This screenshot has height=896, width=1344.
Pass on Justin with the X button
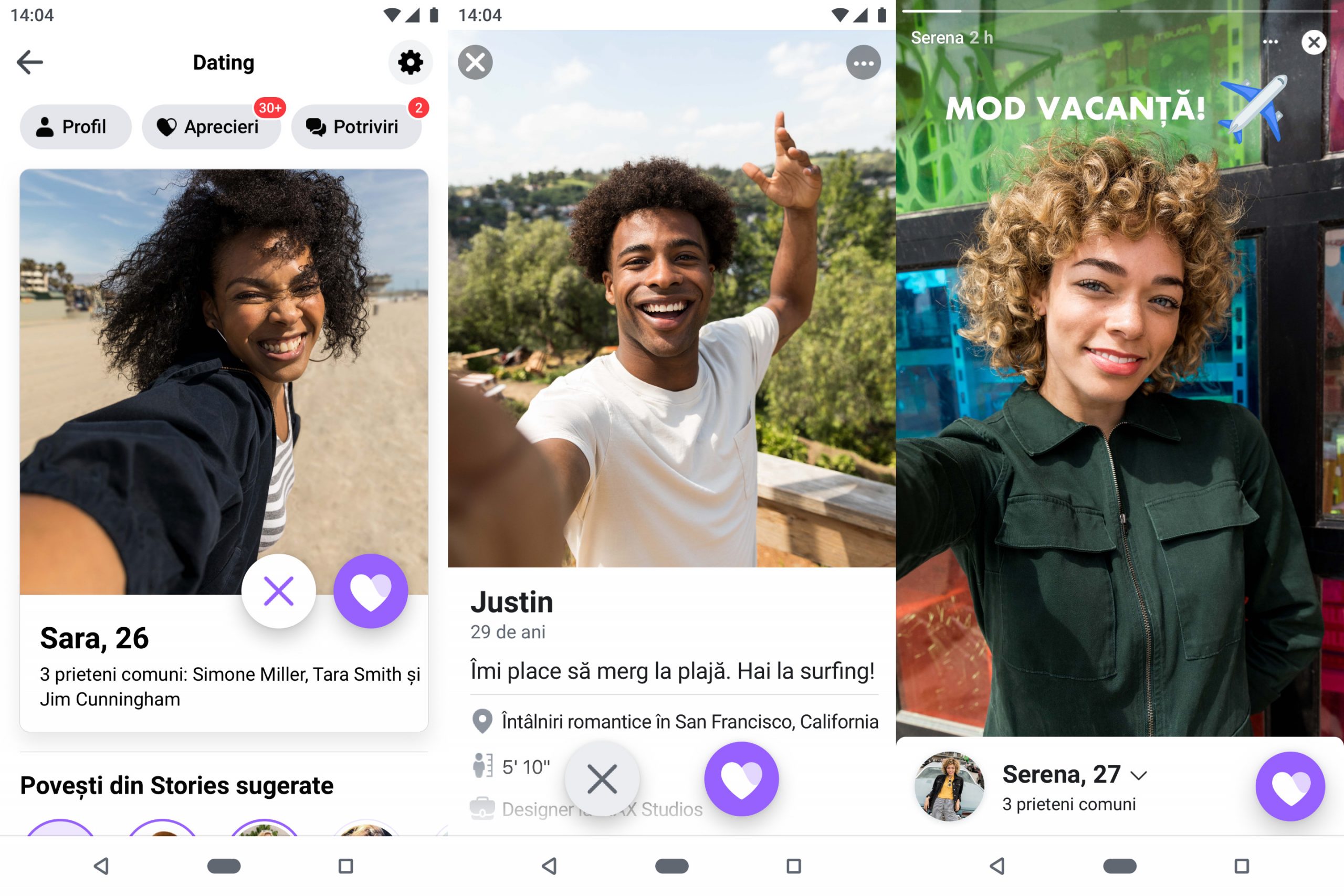pyautogui.click(x=602, y=779)
